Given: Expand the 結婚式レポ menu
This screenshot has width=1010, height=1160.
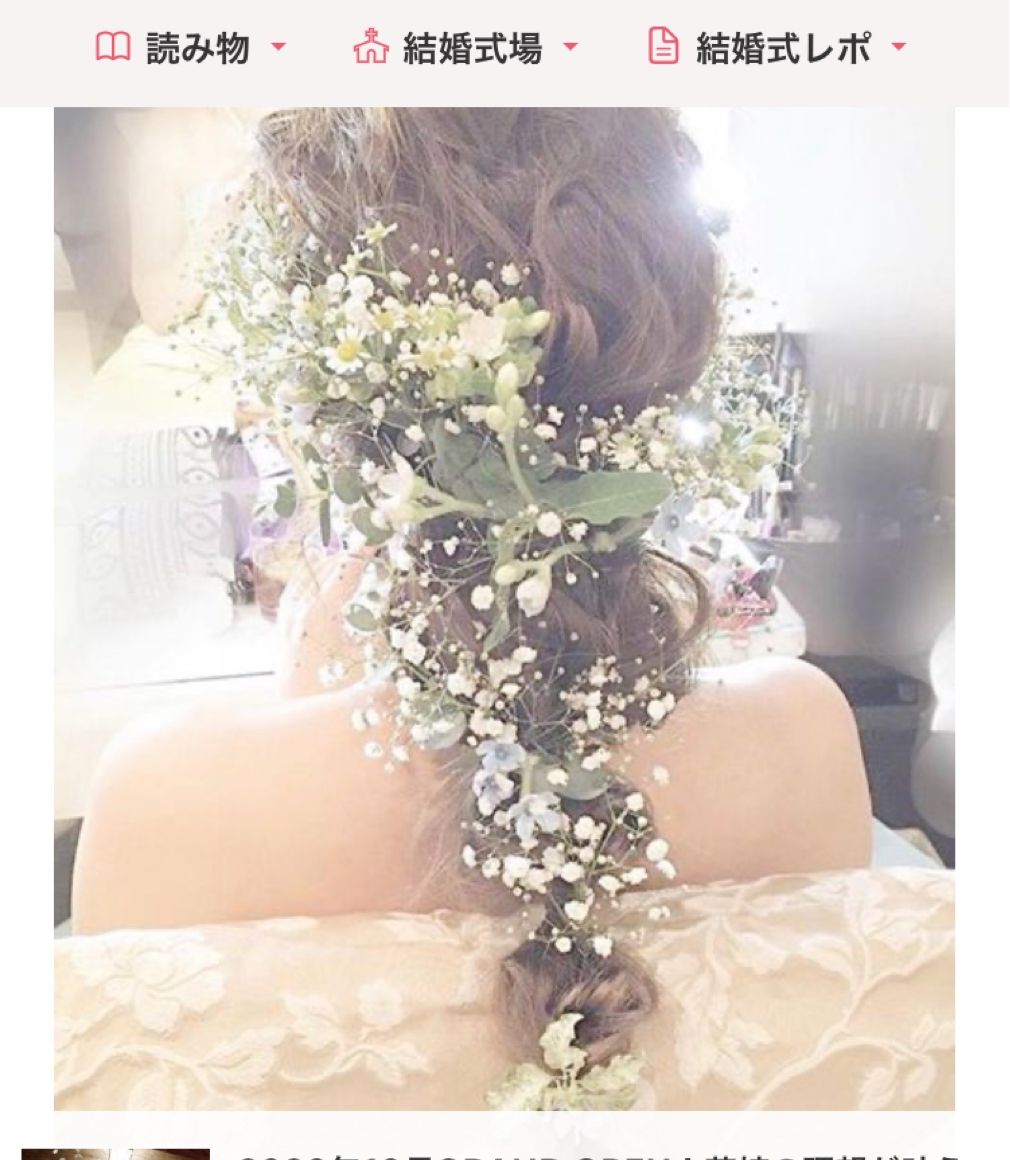Looking at the screenshot, I should tap(777, 47).
